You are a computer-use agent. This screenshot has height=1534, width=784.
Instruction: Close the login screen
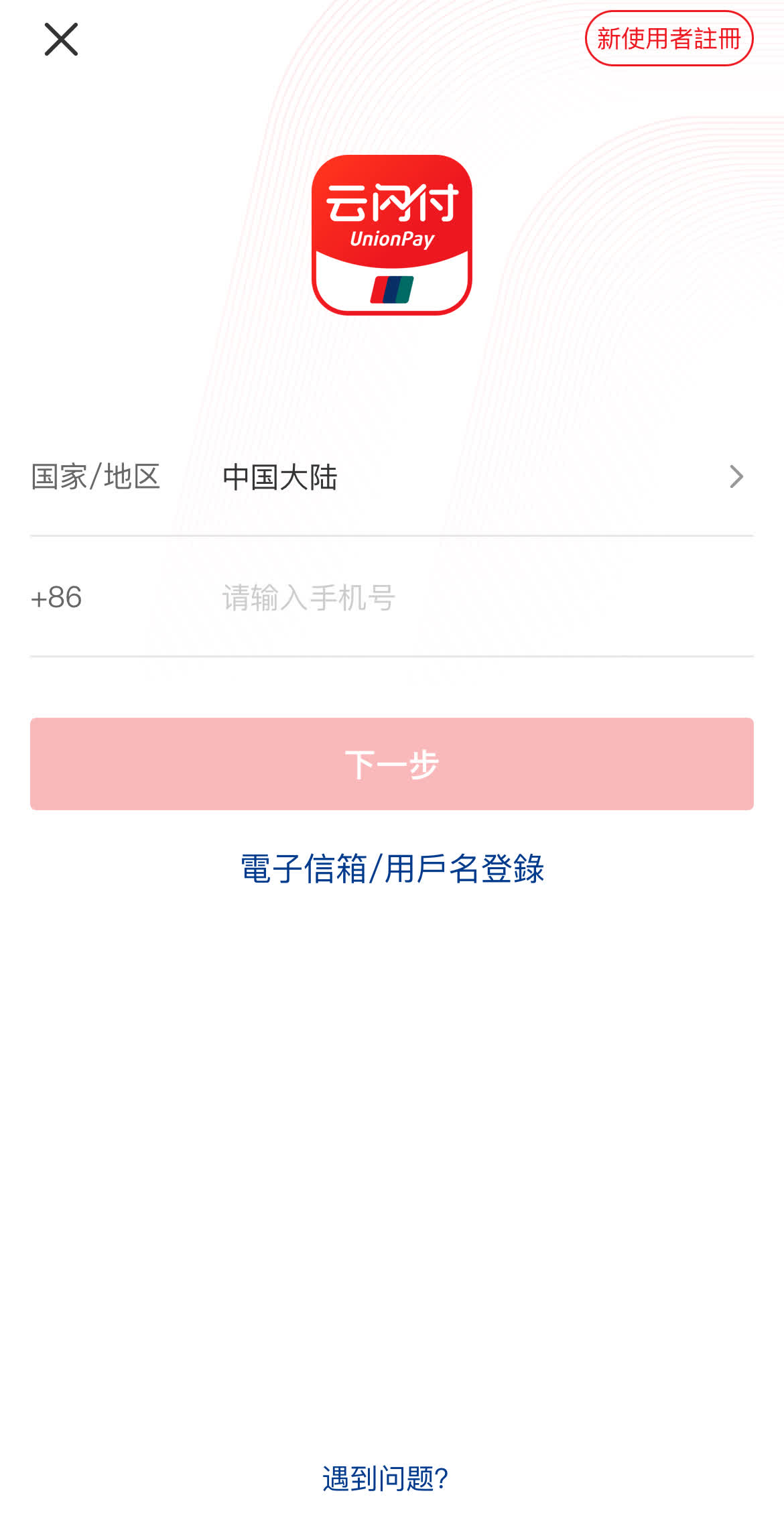click(x=61, y=40)
